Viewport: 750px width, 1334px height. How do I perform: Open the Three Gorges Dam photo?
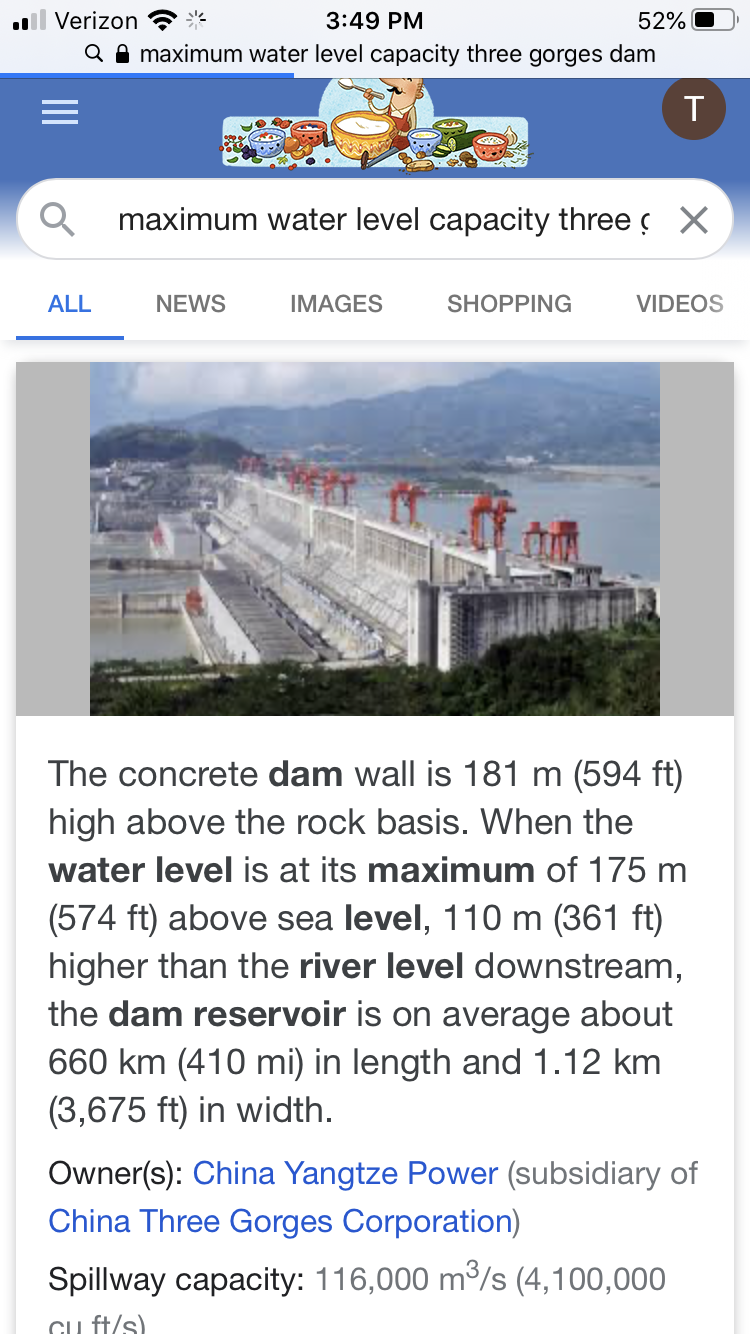point(375,539)
